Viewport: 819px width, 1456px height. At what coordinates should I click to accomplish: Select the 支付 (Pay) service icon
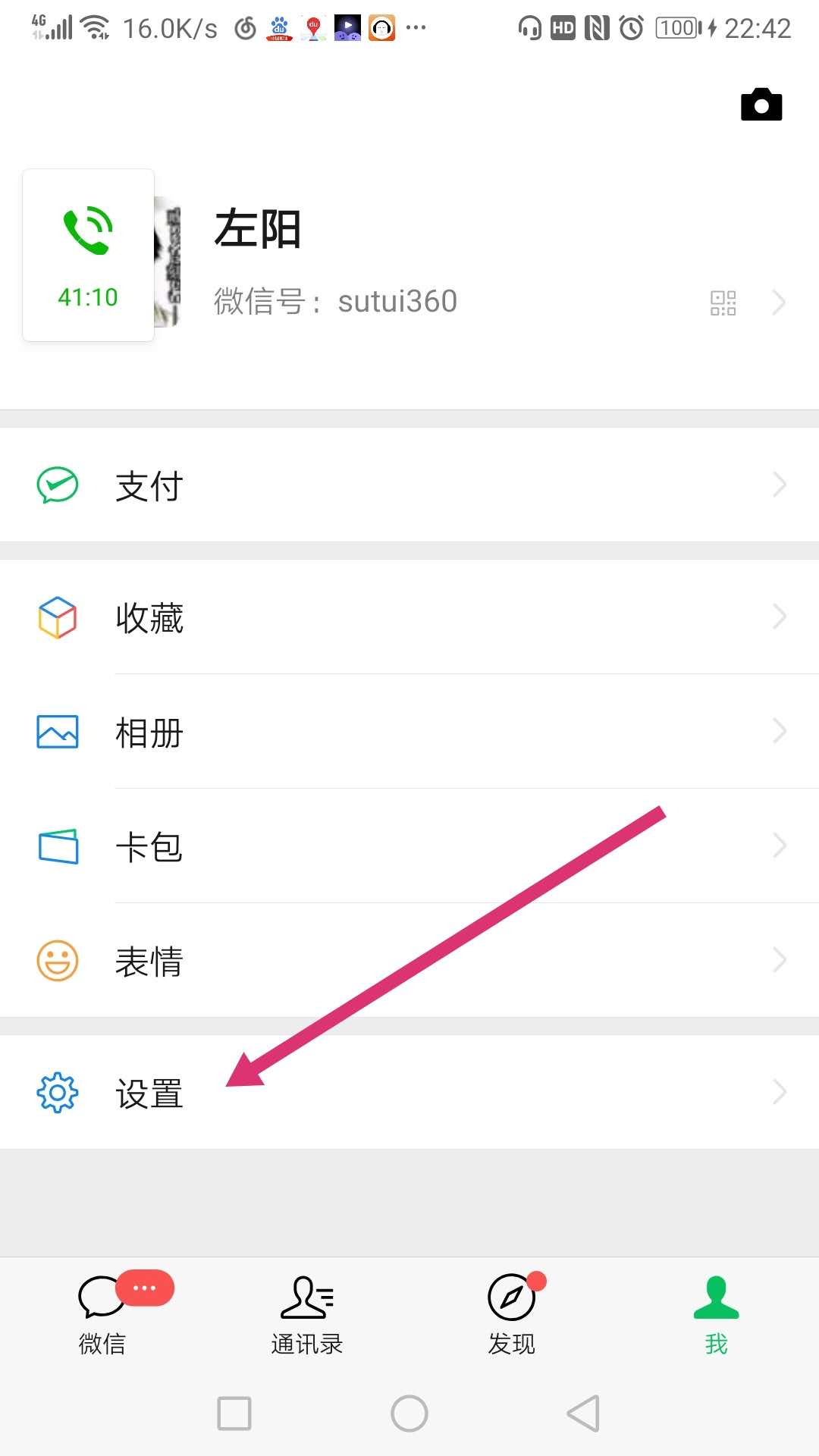click(x=57, y=484)
